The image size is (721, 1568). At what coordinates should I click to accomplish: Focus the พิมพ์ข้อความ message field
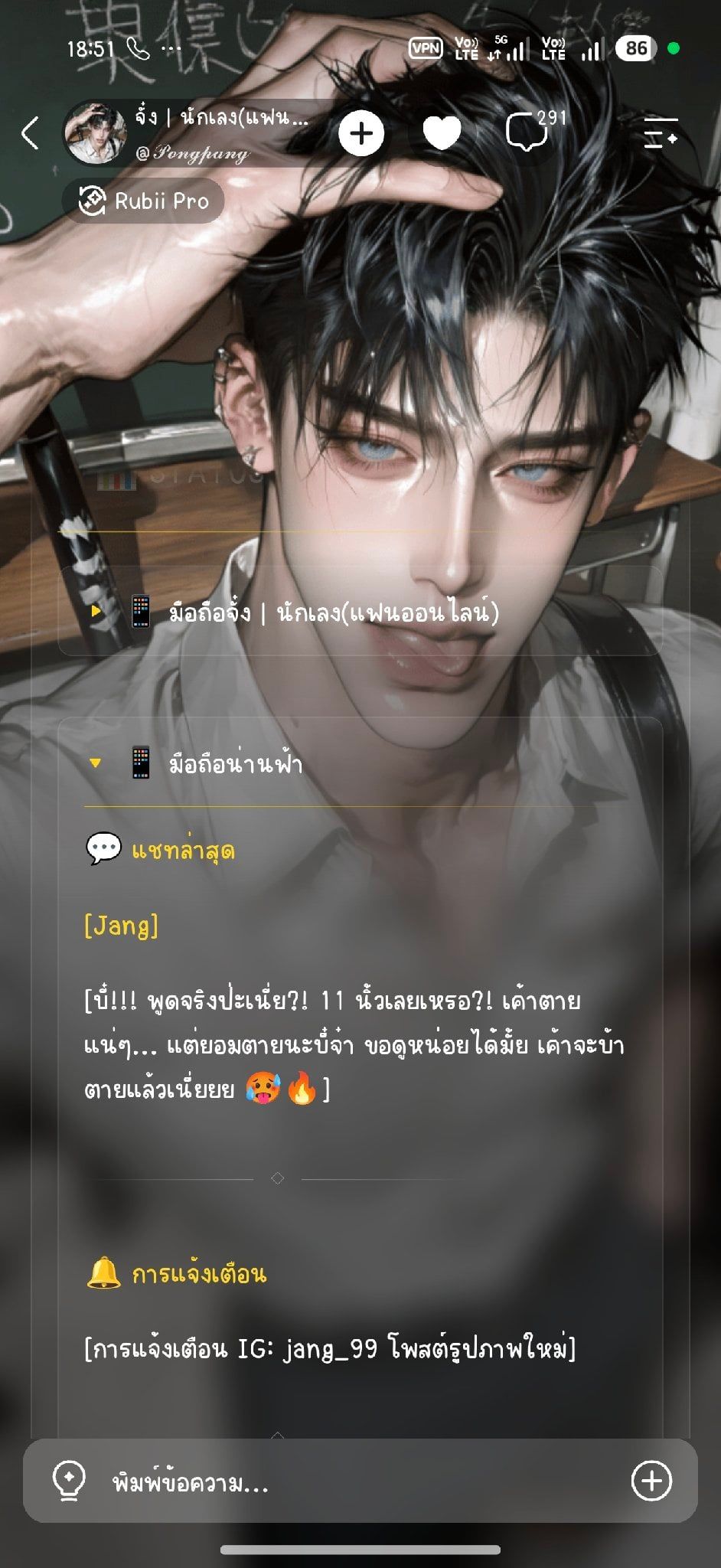[x=360, y=1482]
